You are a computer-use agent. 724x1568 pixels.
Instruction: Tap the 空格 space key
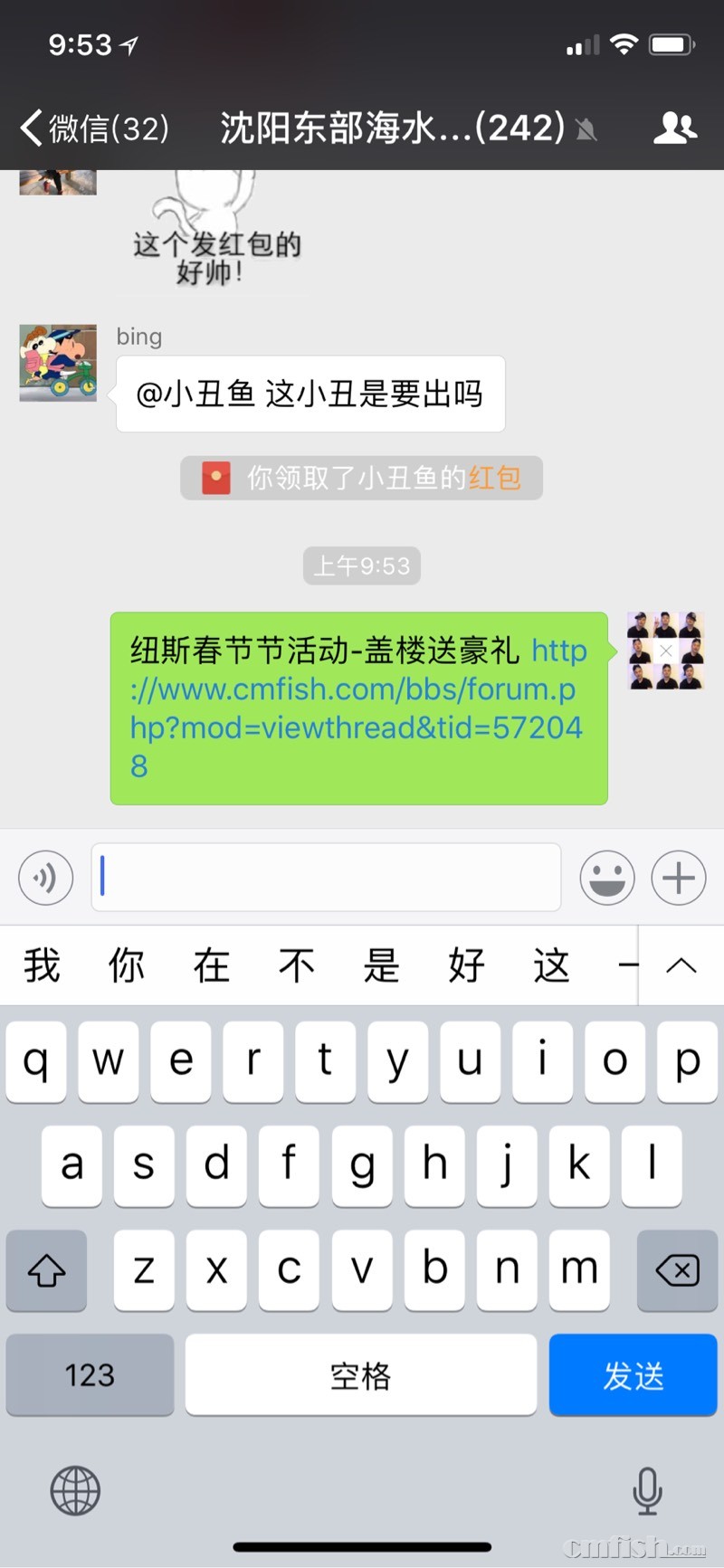tap(360, 1375)
